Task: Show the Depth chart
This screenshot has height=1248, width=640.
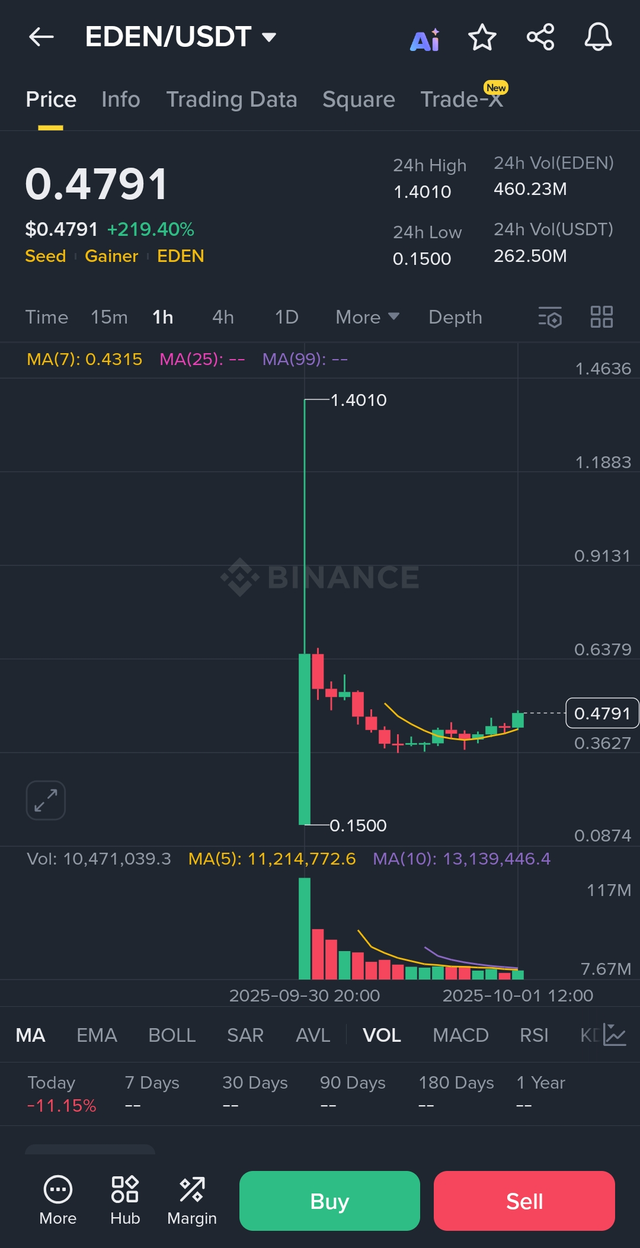Action: tap(455, 317)
